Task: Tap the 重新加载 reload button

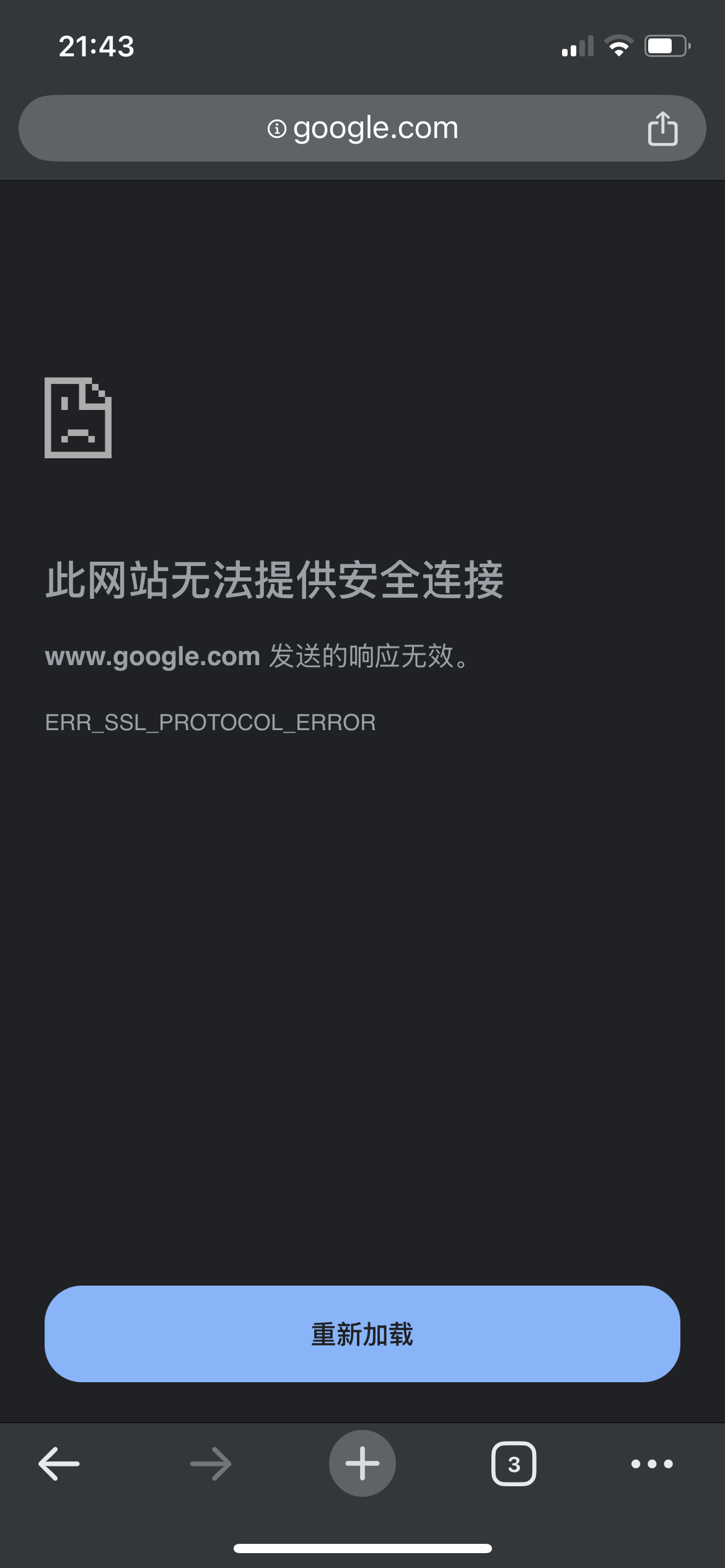Action: click(x=362, y=1334)
